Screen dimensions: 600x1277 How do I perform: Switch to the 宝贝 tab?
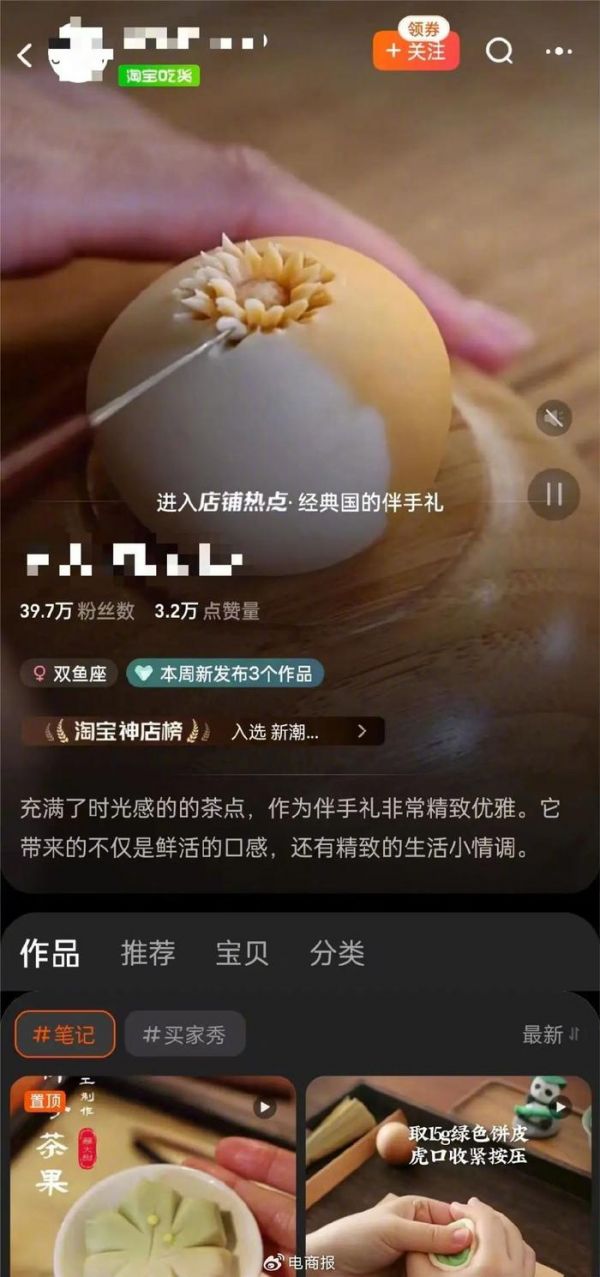(242, 953)
